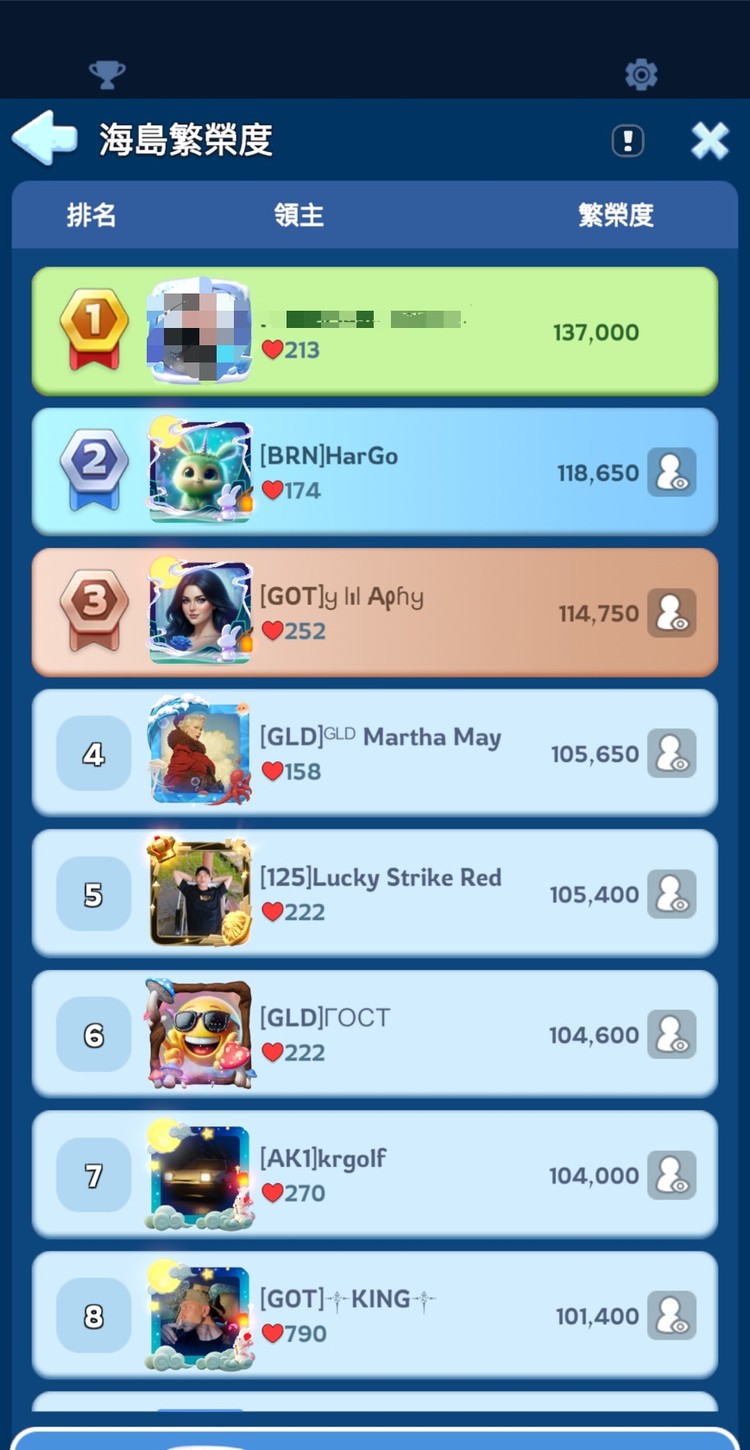
Task: Open the rank 1 player's row
Action: pos(375,331)
